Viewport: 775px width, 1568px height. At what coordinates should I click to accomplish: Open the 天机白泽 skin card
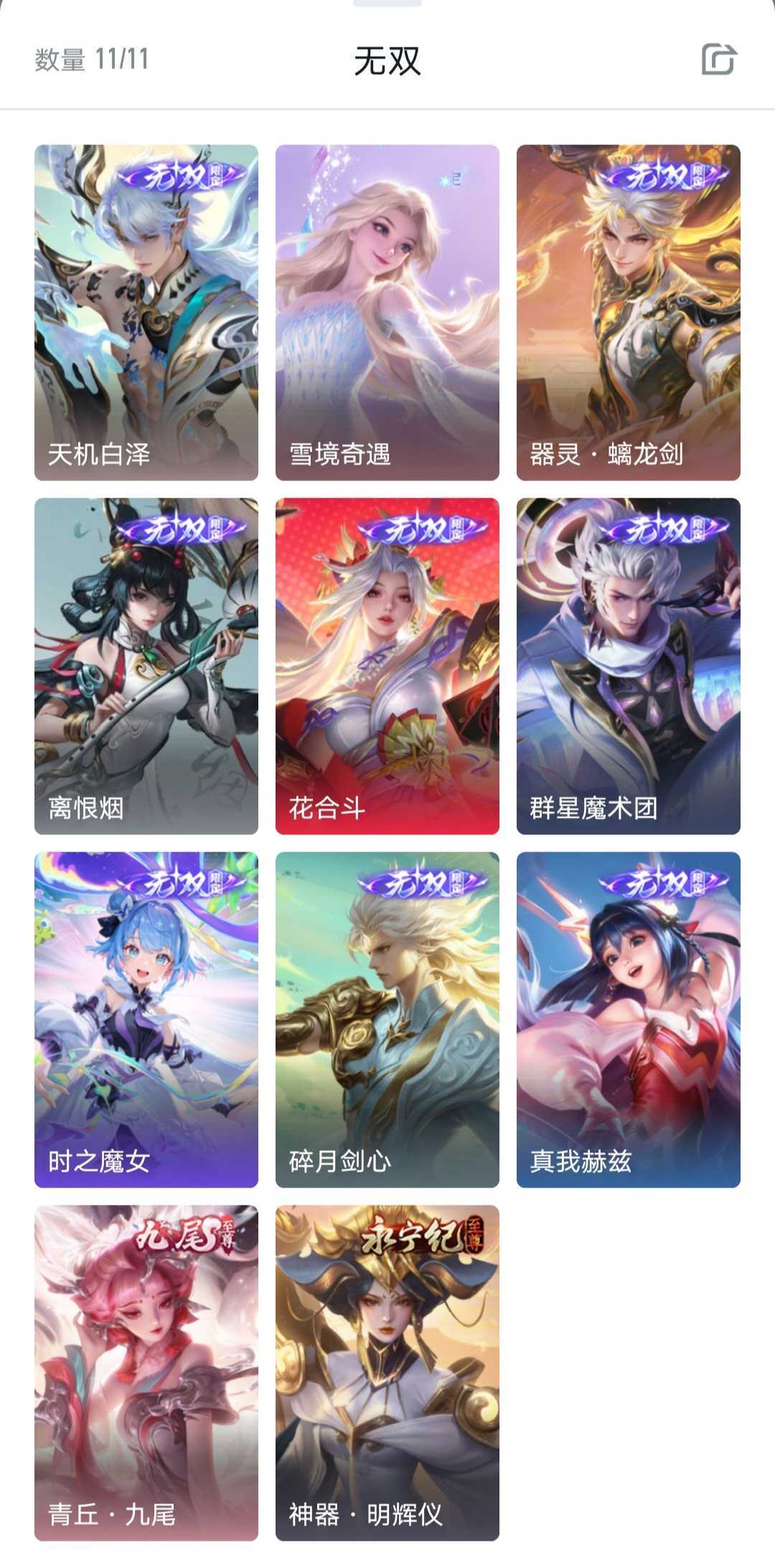146,312
